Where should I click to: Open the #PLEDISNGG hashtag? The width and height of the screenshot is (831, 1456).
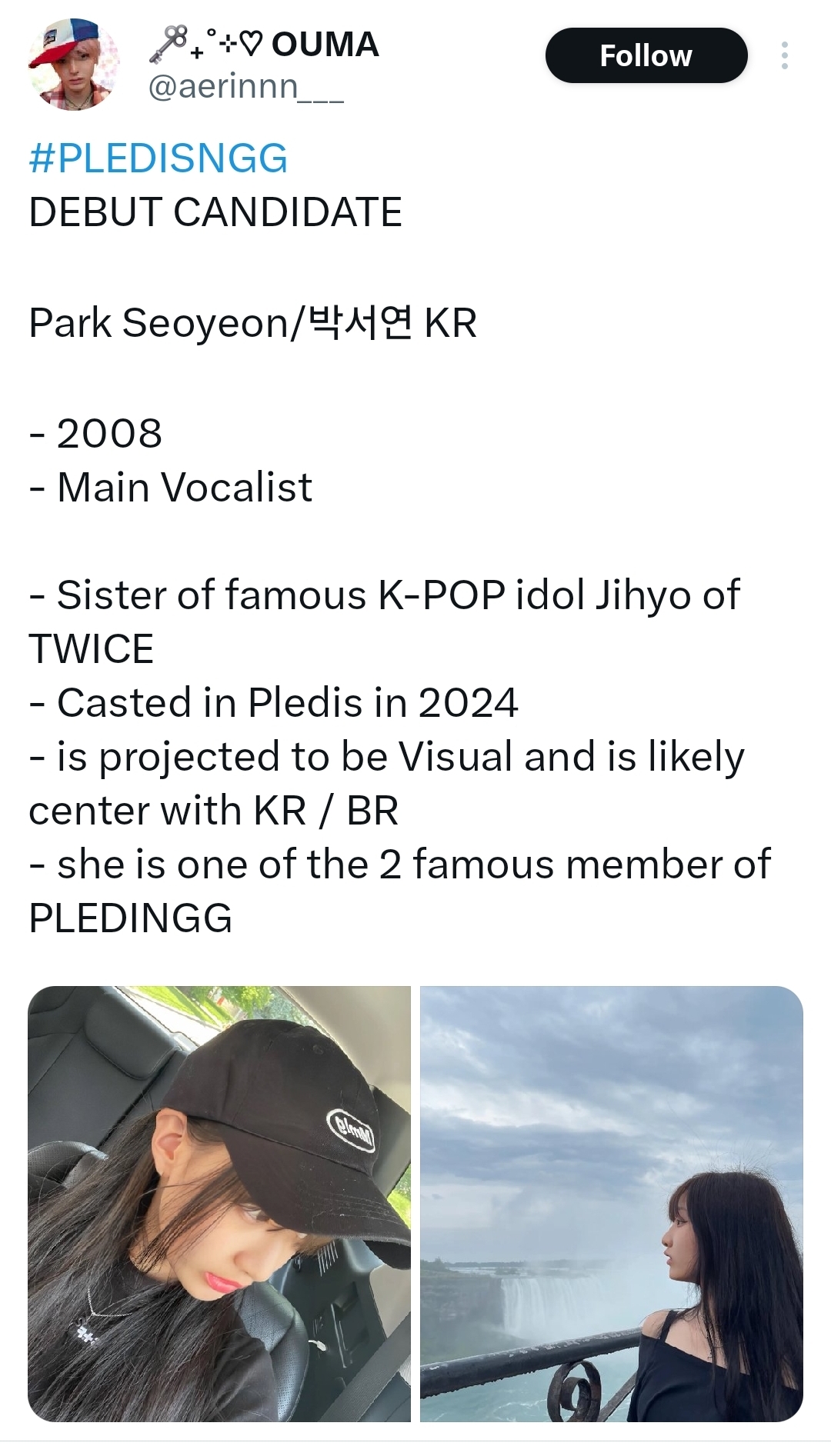(159, 158)
